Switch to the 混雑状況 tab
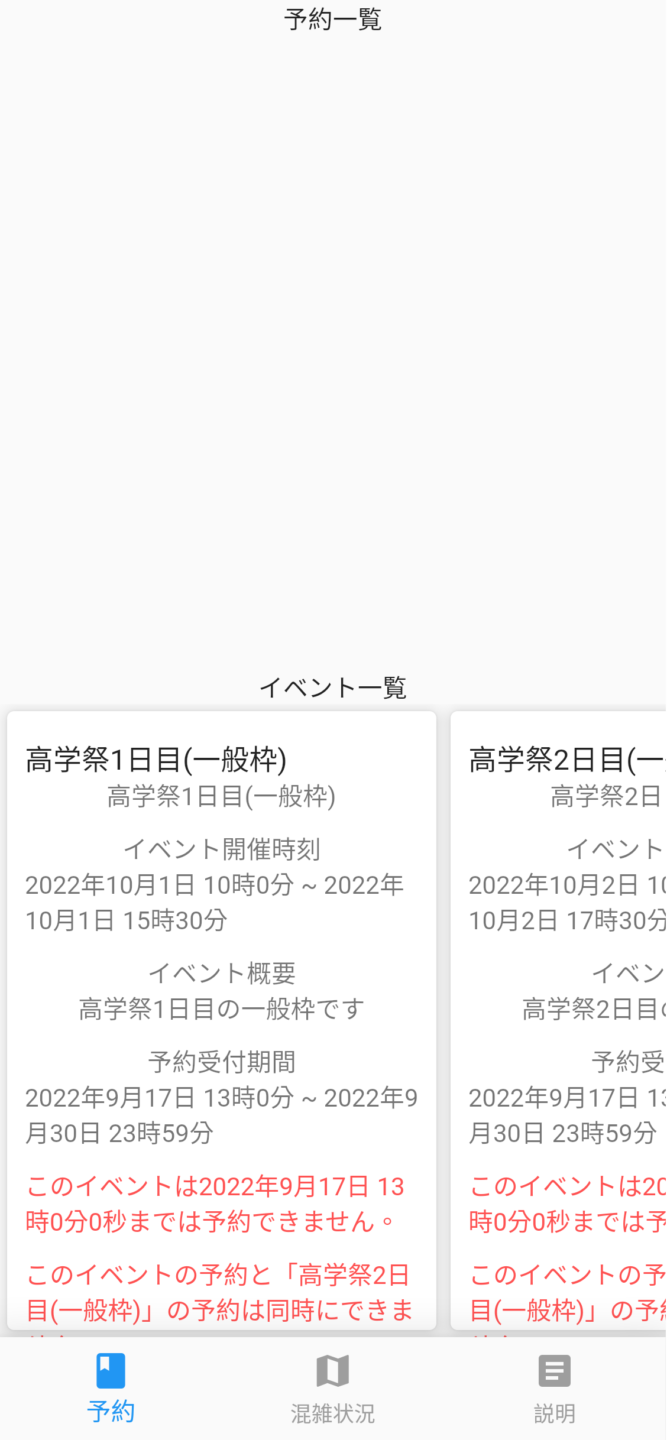 tap(333, 1388)
